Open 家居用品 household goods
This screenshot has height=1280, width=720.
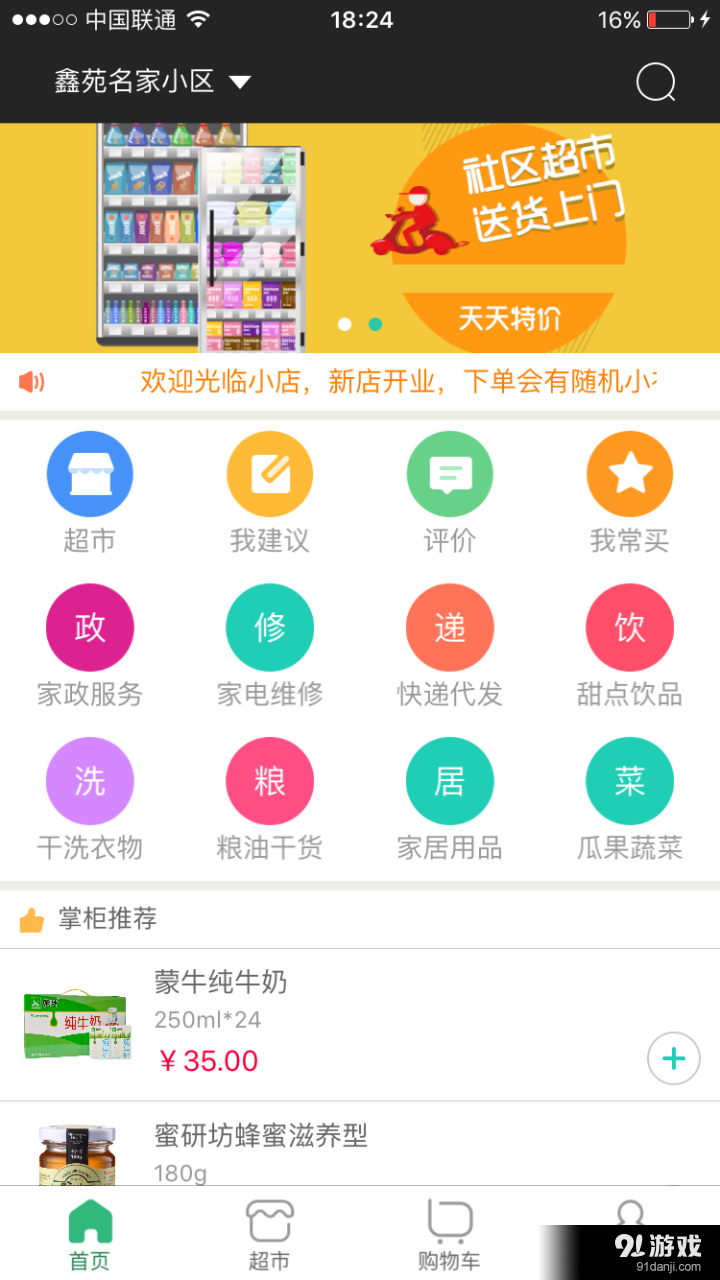(x=450, y=781)
